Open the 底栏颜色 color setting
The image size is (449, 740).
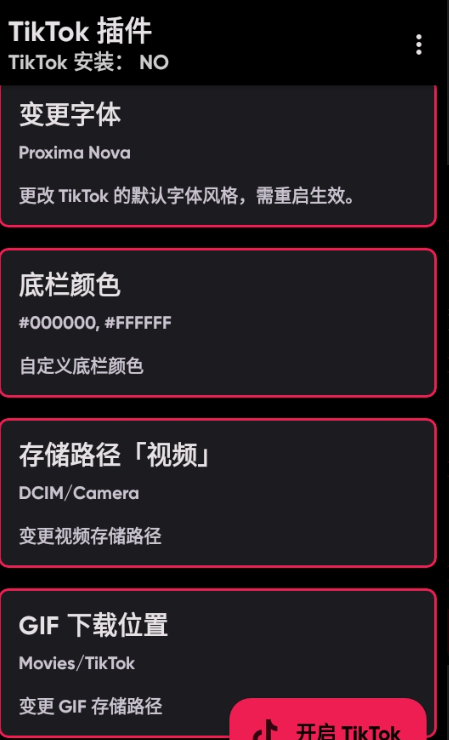(218, 323)
